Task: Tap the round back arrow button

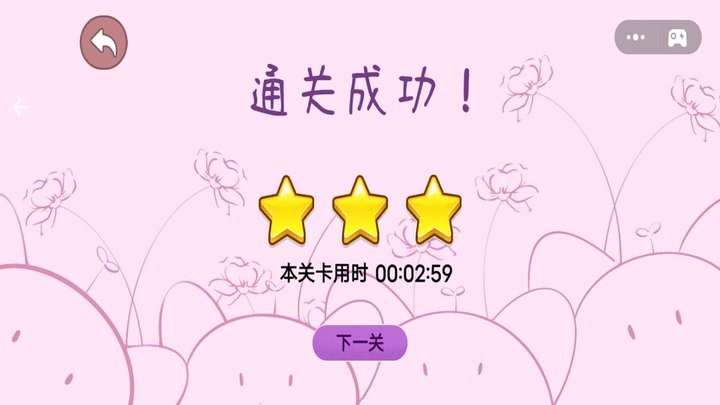Action: [x=104, y=43]
